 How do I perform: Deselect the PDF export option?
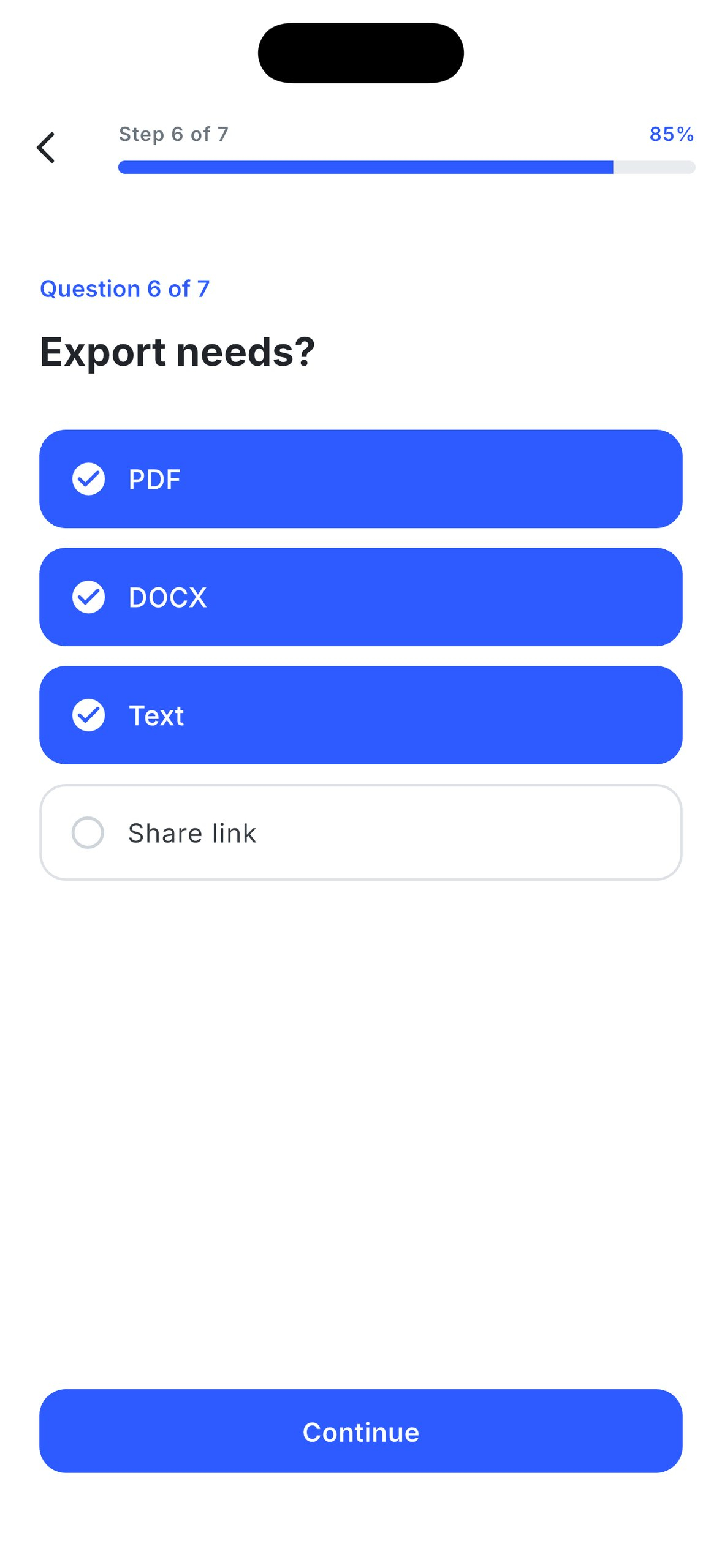point(360,479)
